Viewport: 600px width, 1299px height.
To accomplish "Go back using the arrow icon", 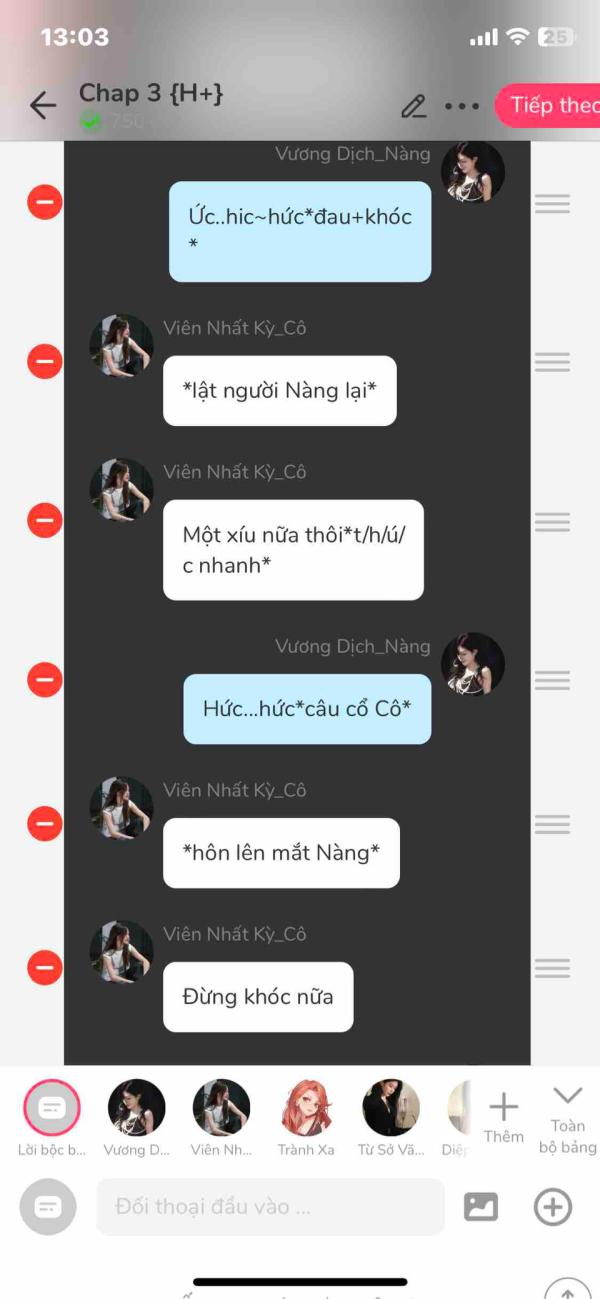I will pyautogui.click(x=43, y=105).
